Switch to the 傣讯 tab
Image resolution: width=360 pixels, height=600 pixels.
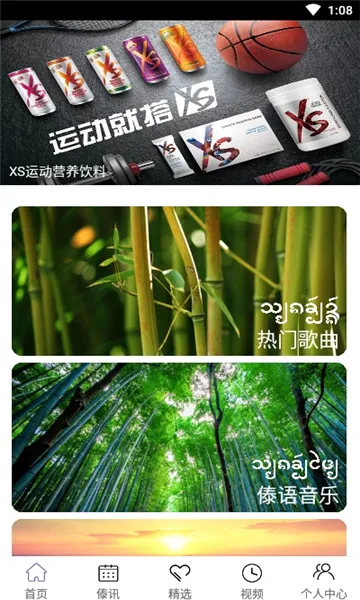(x=108, y=580)
